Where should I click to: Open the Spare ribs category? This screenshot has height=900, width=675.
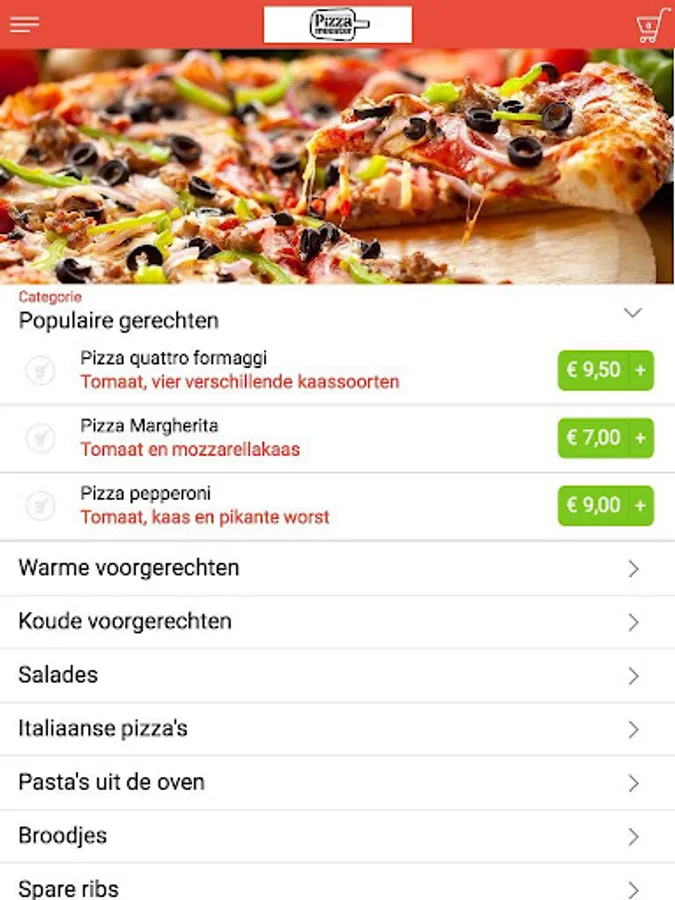point(337,886)
